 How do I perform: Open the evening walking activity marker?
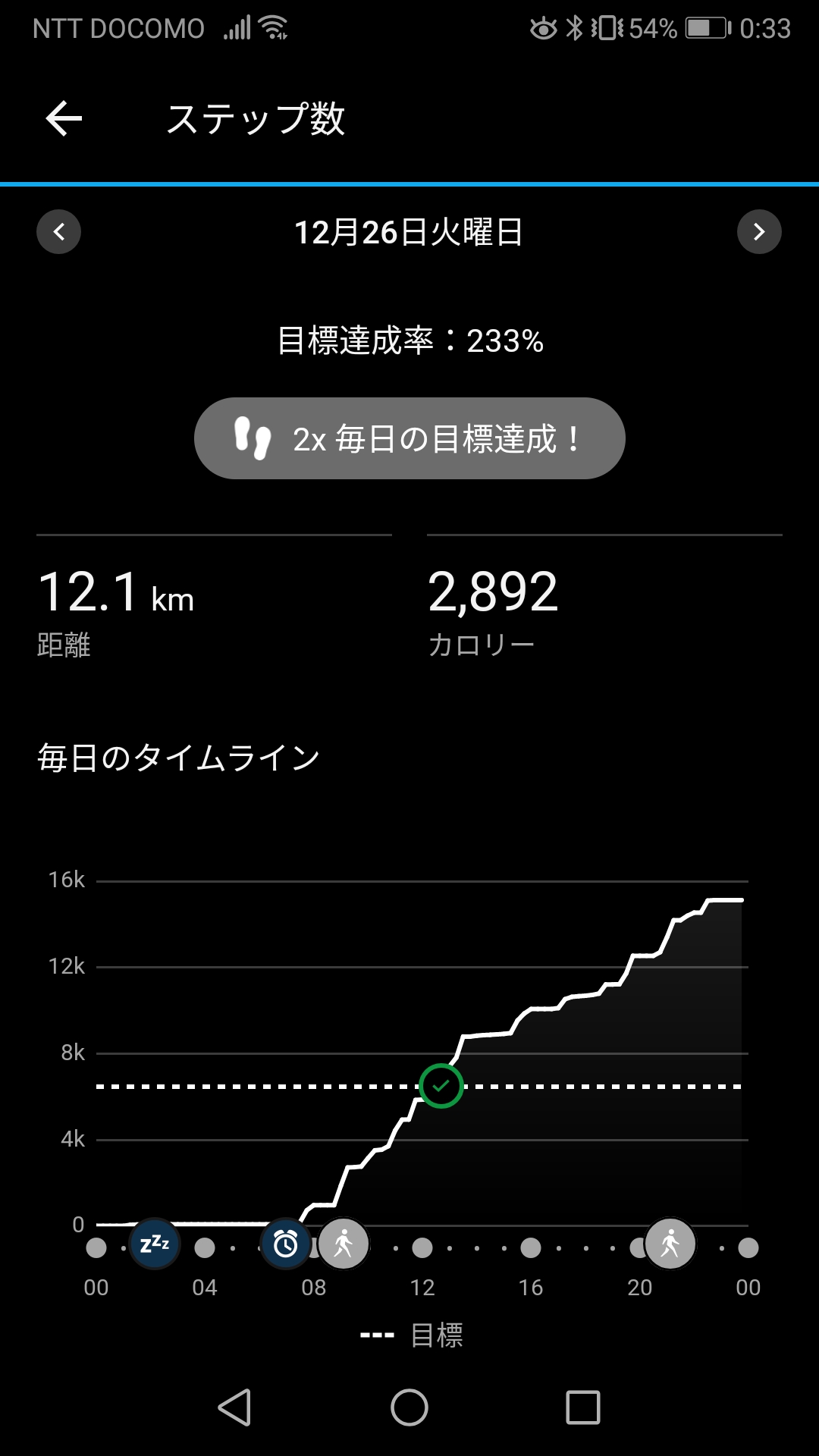(670, 1244)
